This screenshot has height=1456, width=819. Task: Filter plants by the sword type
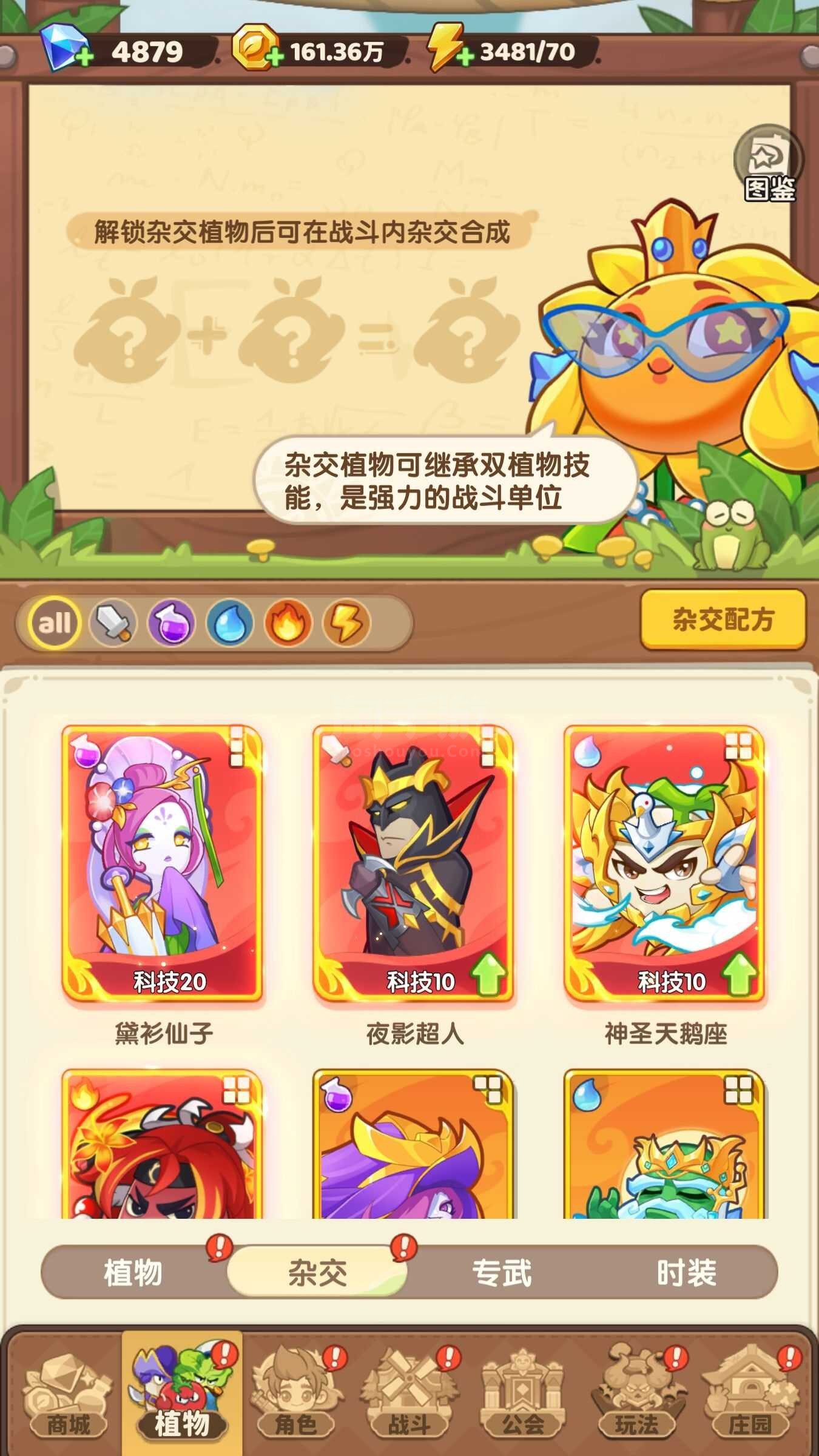coord(113,622)
